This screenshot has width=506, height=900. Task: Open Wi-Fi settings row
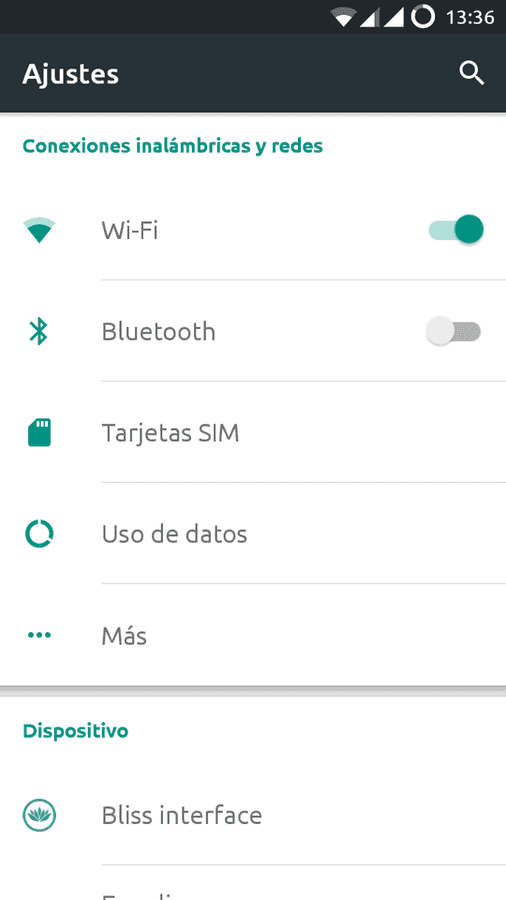pyautogui.click(x=253, y=230)
